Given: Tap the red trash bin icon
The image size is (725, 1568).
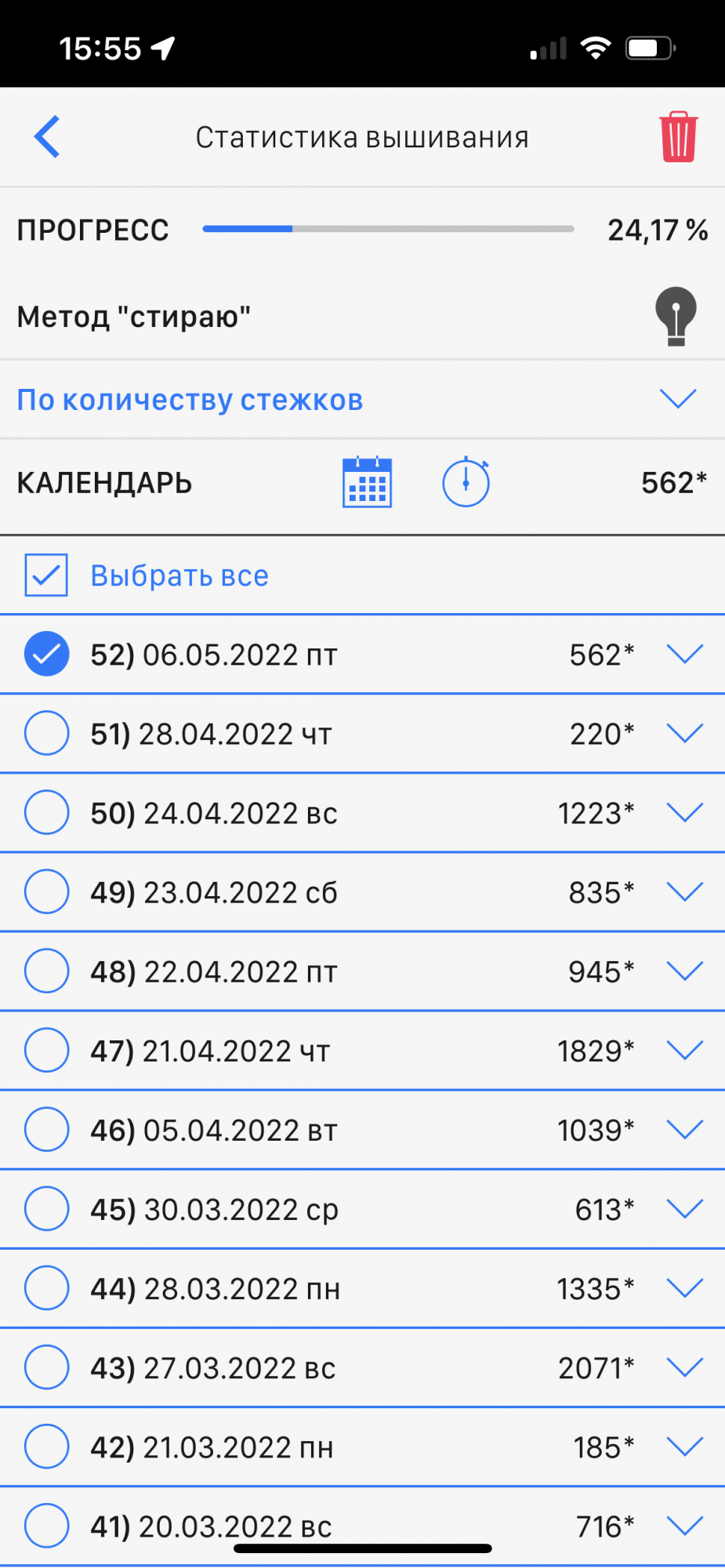Looking at the screenshot, I should click(x=678, y=137).
